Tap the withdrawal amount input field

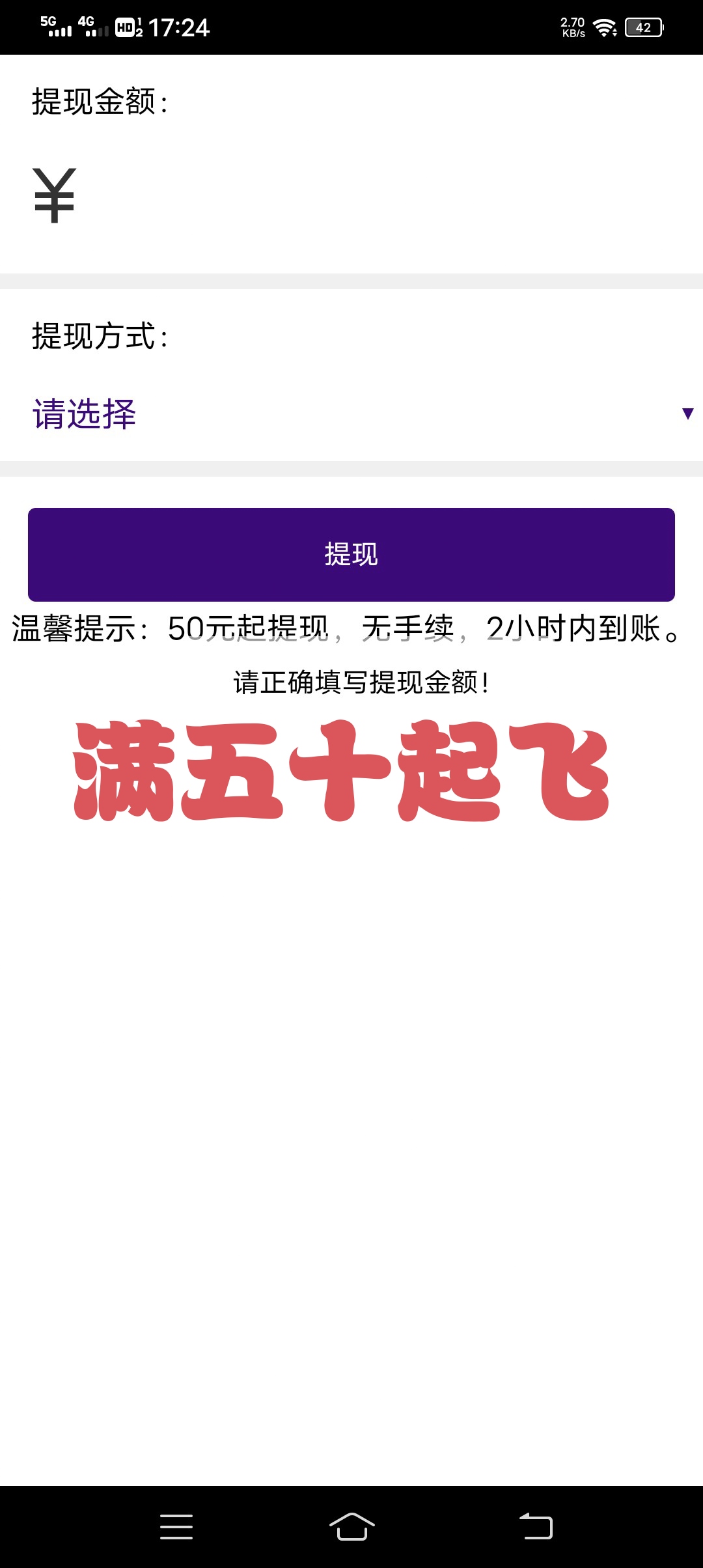coord(384,196)
